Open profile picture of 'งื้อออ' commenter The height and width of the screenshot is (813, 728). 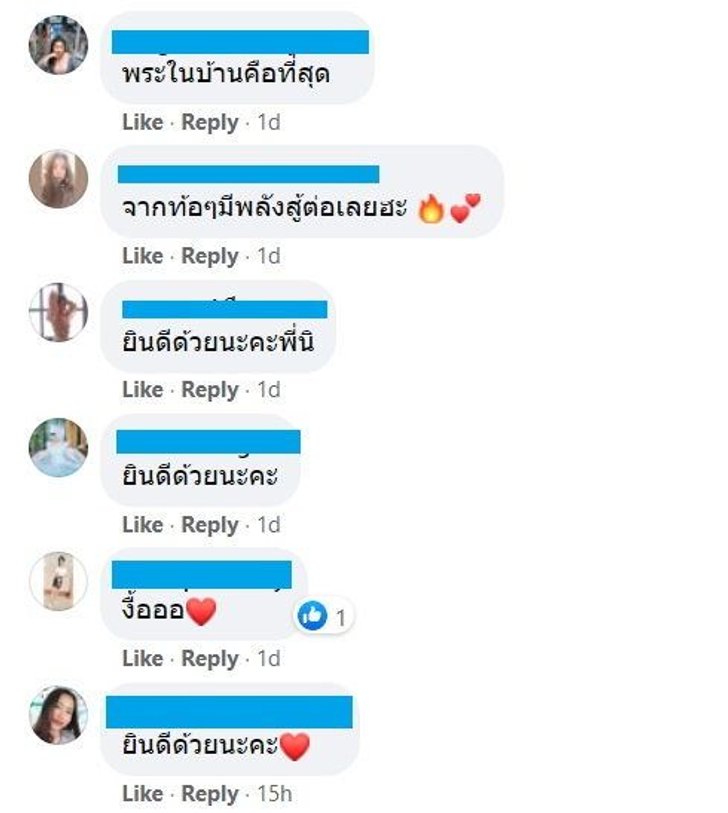point(58,580)
